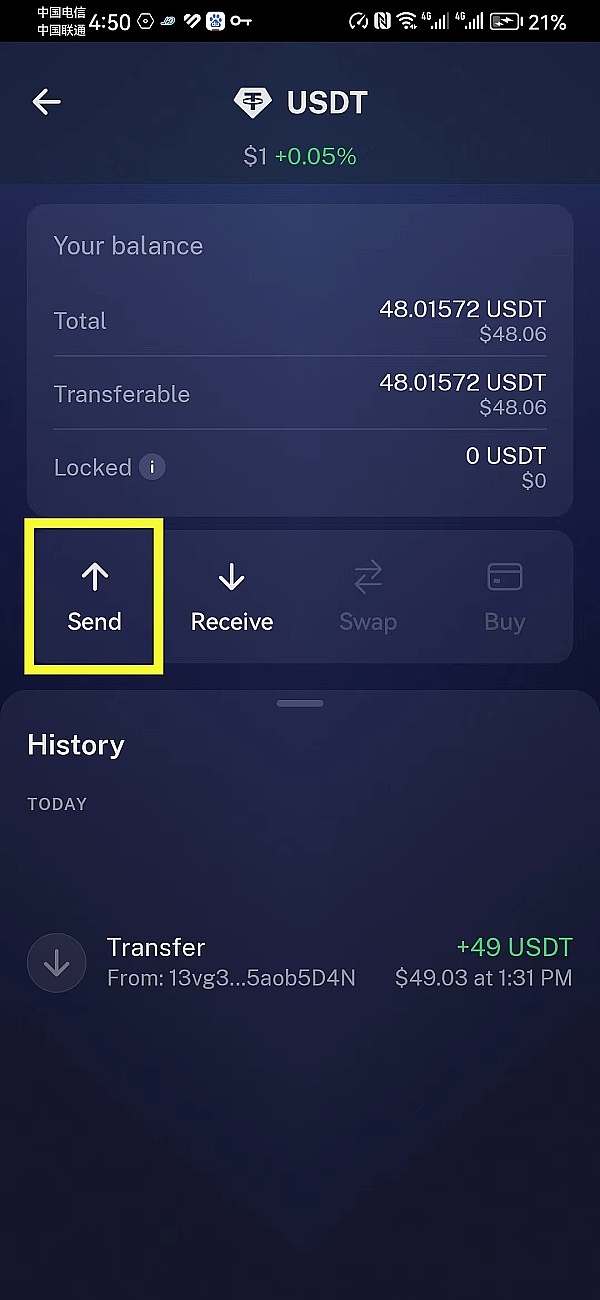
Task: Open Receive to get USDT
Action: pos(232,597)
